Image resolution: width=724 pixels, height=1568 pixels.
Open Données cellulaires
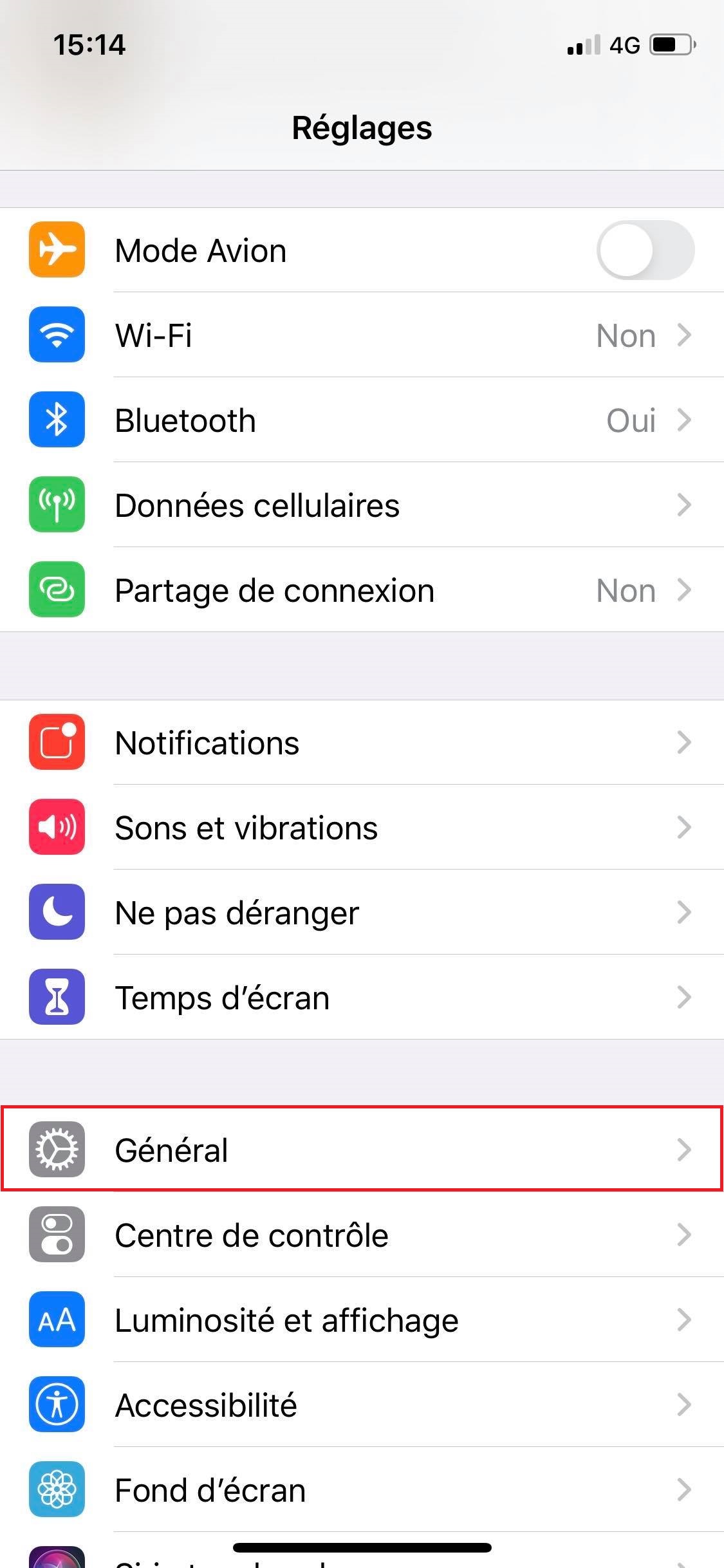point(362,505)
